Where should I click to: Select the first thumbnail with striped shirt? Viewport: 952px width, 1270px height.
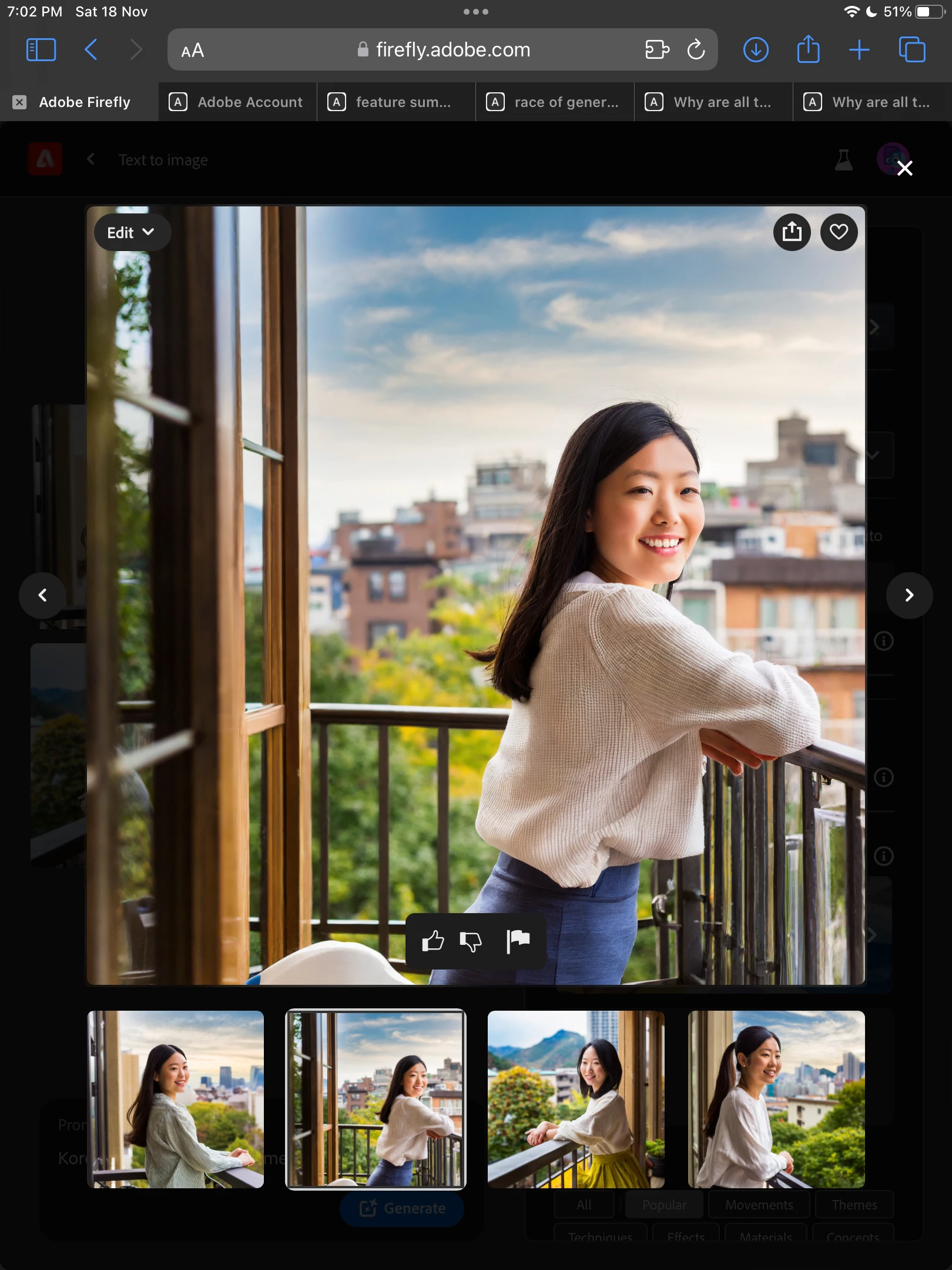click(175, 1099)
